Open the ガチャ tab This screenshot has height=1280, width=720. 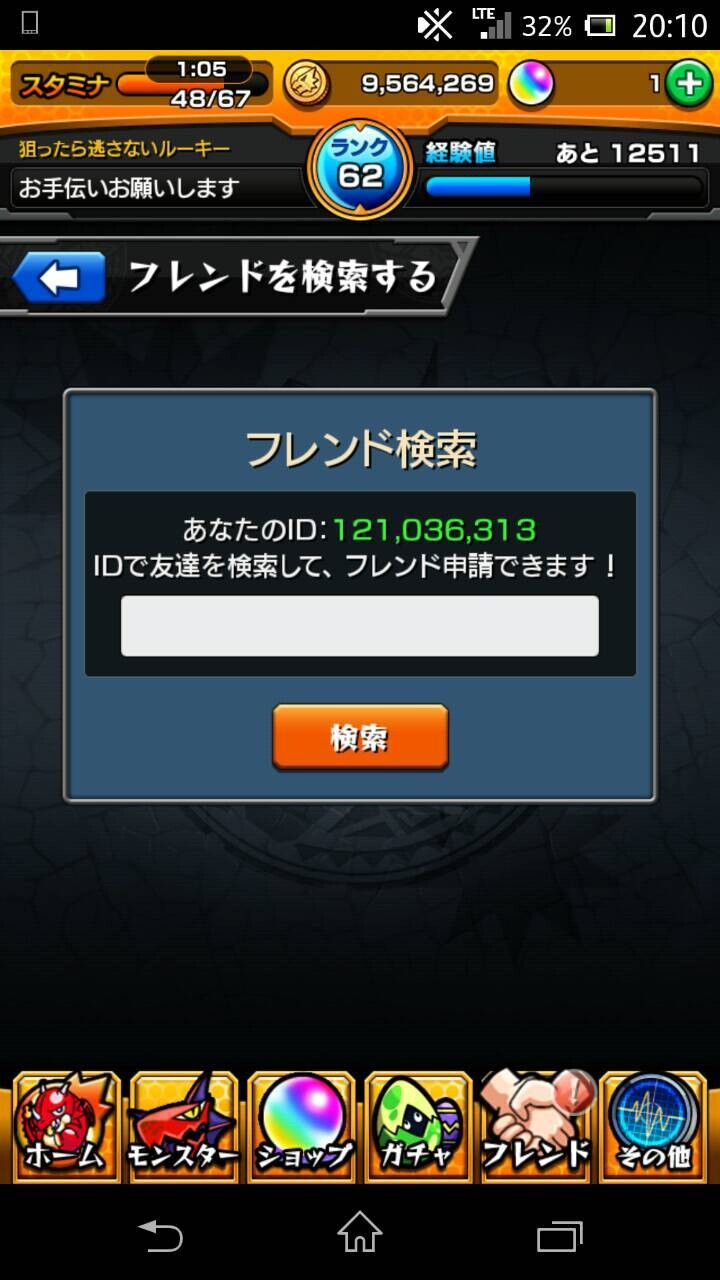click(x=419, y=1127)
